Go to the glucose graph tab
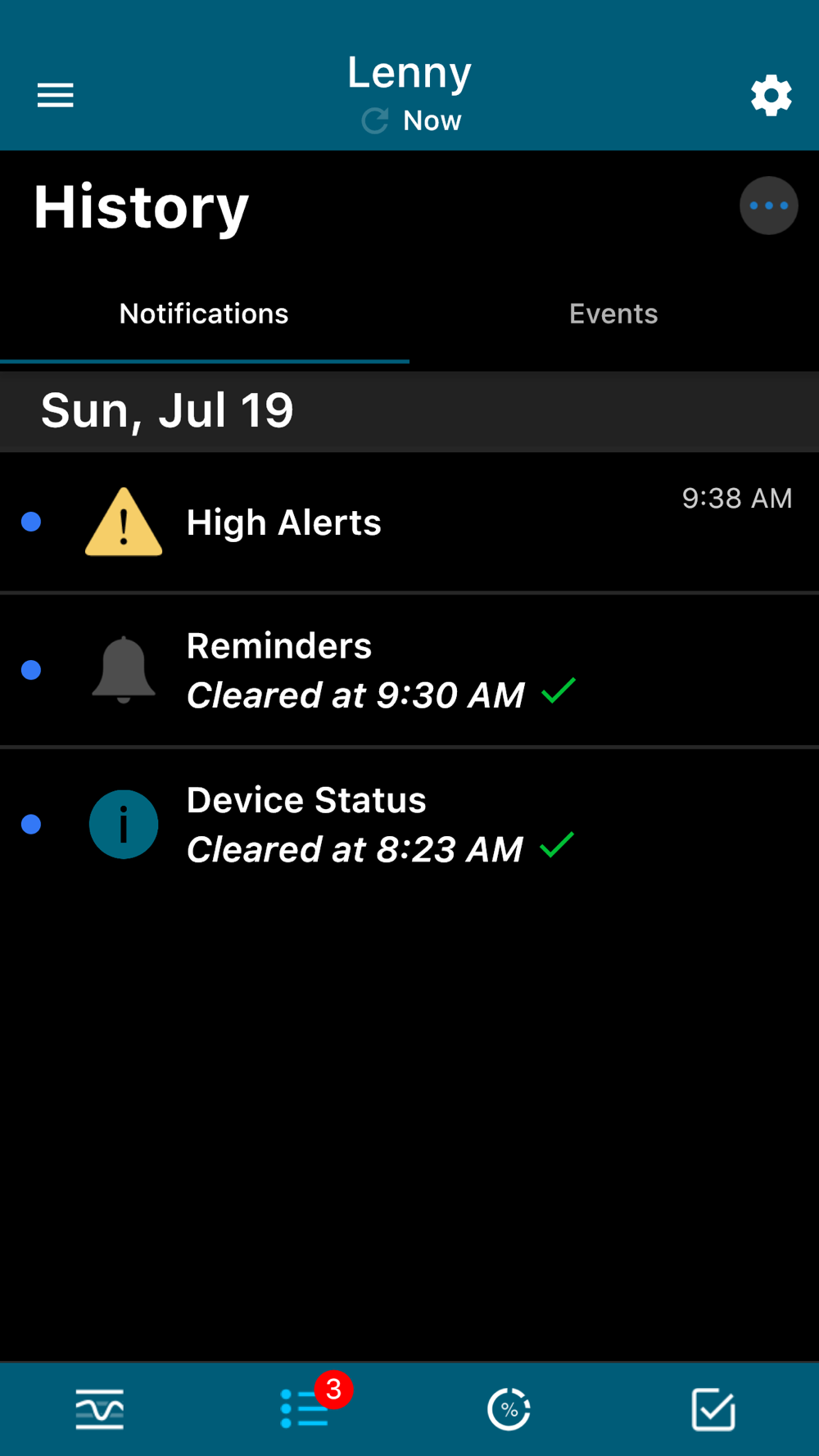The width and height of the screenshot is (819, 1456). (100, 1409)
